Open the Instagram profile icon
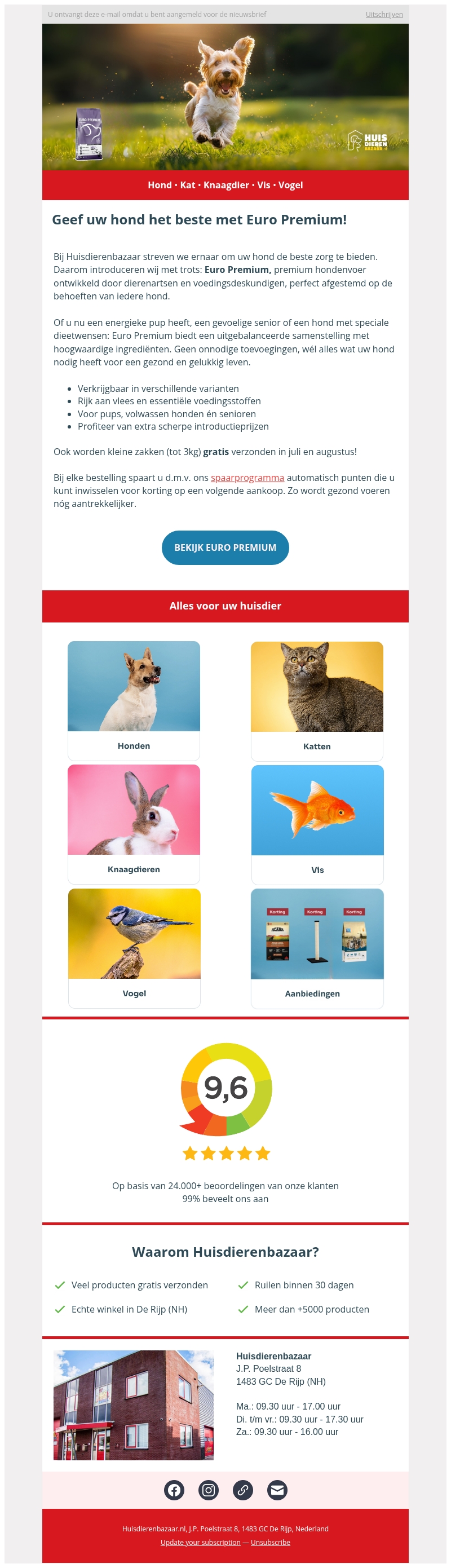Image resolution: width=451 pixels, height=1568 pixels. pyautogui.click(x=208, y=1490)
